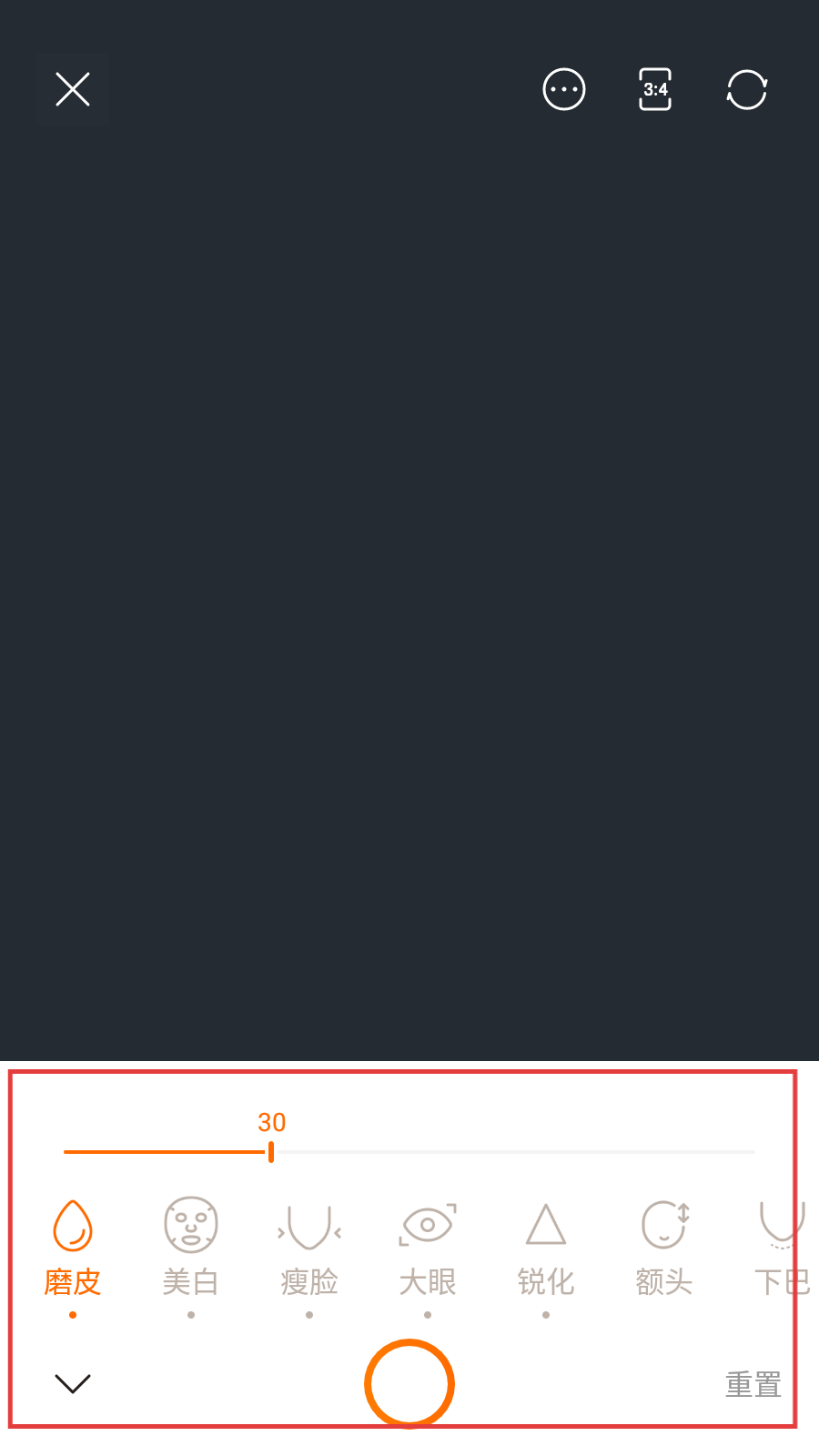Viewport: 819px width, 1456px height.
Task: Switch to the 大眼 eye enlarging option
Action: pyautogui.click(x=428, y=1248)
